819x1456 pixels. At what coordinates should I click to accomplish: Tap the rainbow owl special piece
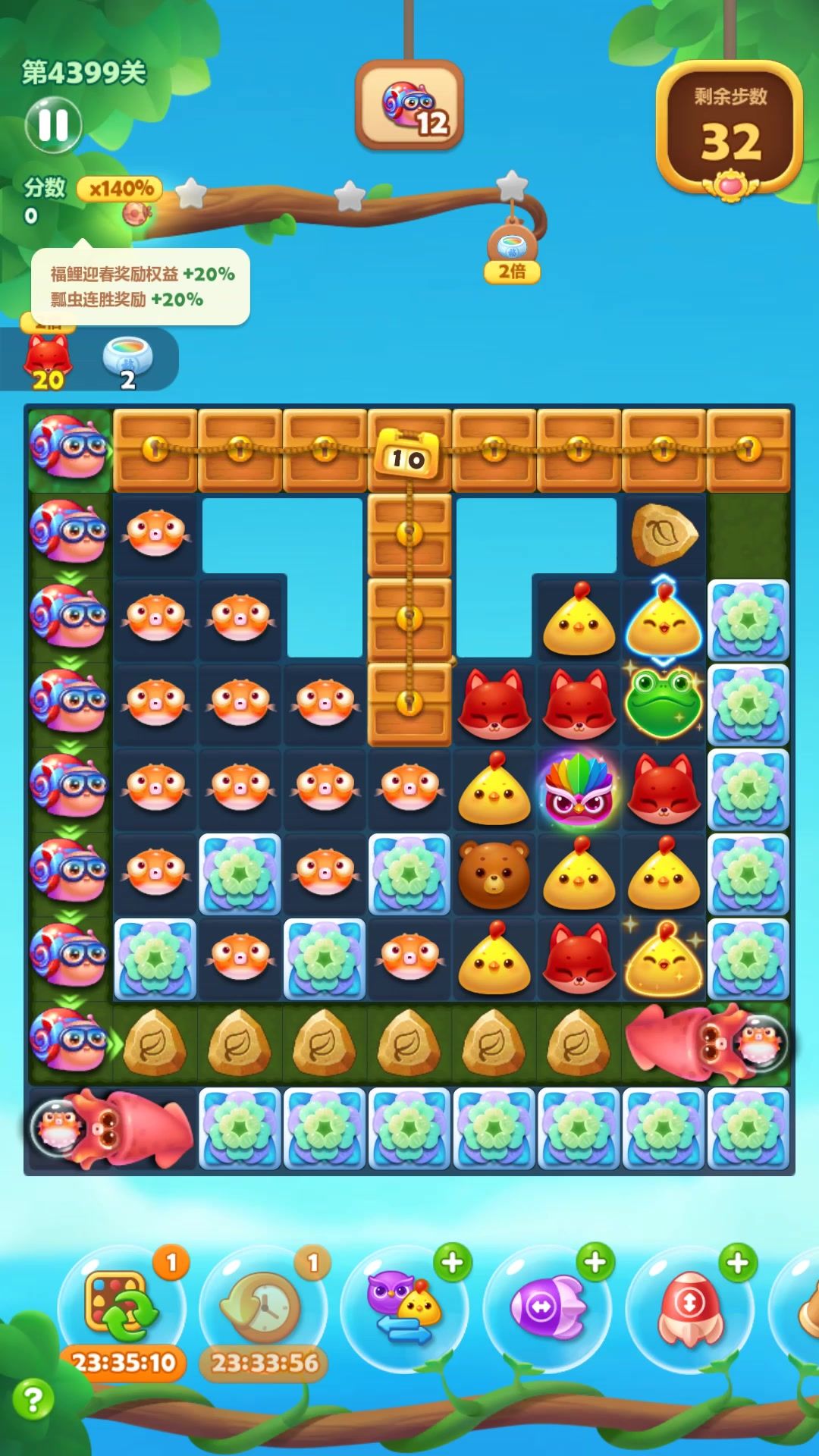coord(579,789)
